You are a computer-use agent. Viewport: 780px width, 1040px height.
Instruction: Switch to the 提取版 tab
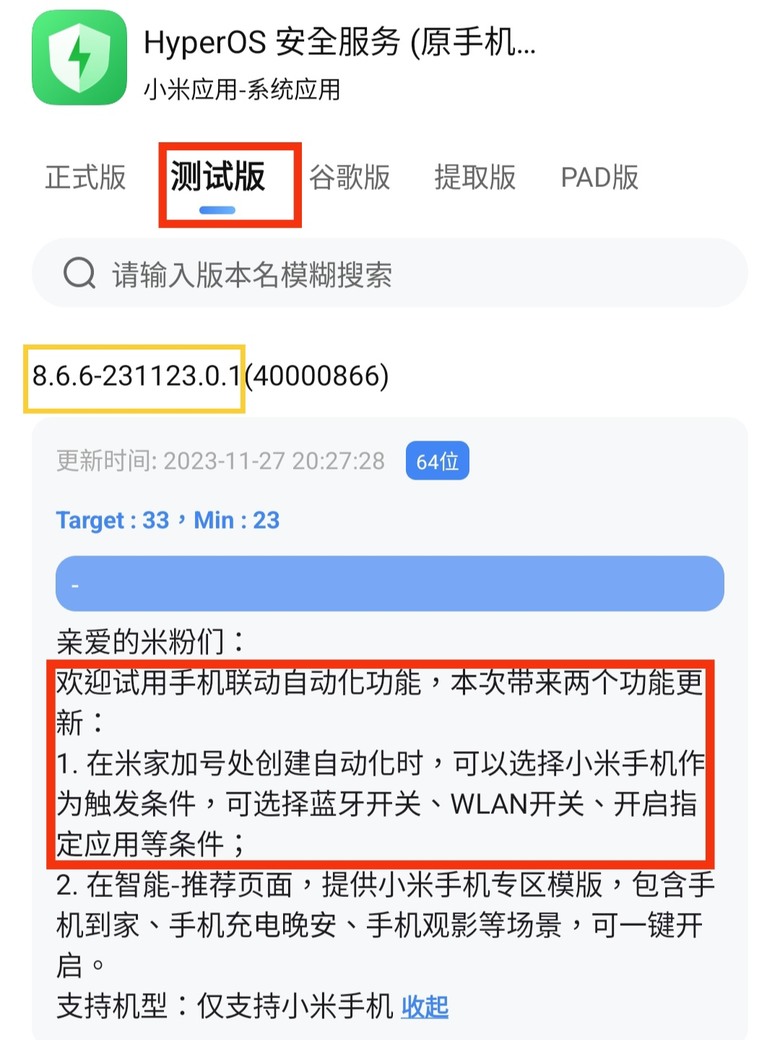coord(475,178)
